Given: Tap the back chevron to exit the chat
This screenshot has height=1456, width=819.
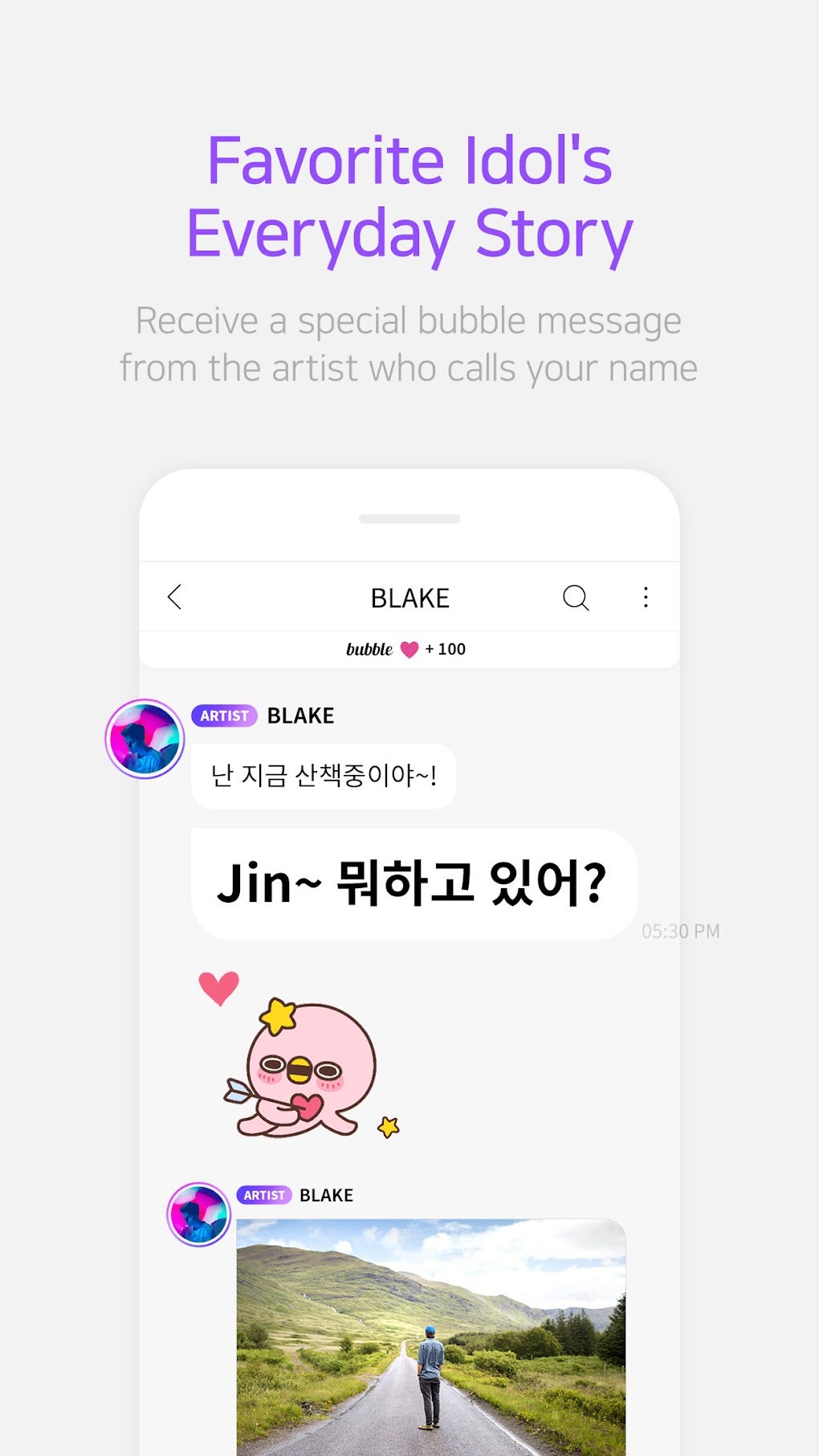Looking at the screenshot, I should (175, 597).
